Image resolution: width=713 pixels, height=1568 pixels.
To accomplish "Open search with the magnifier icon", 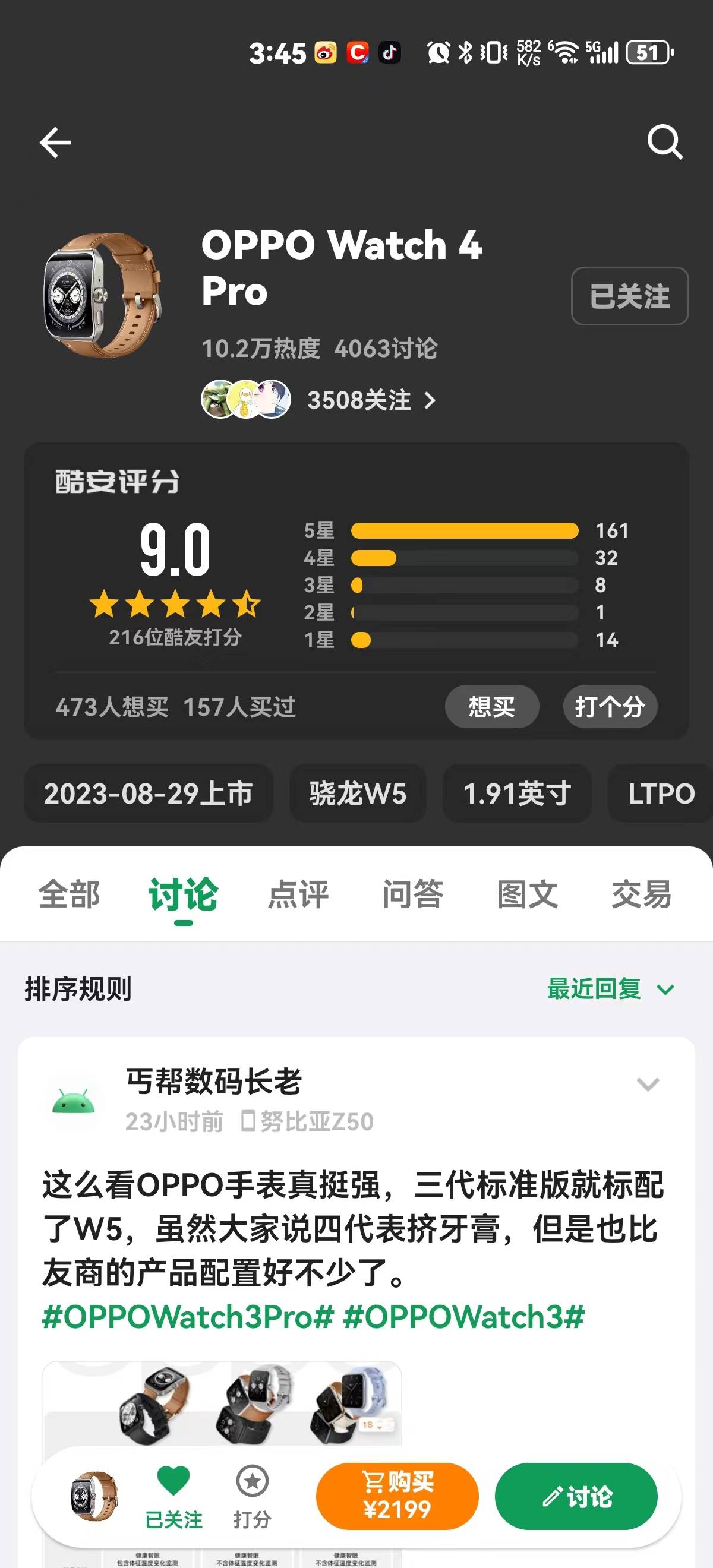I will [664, 143].
